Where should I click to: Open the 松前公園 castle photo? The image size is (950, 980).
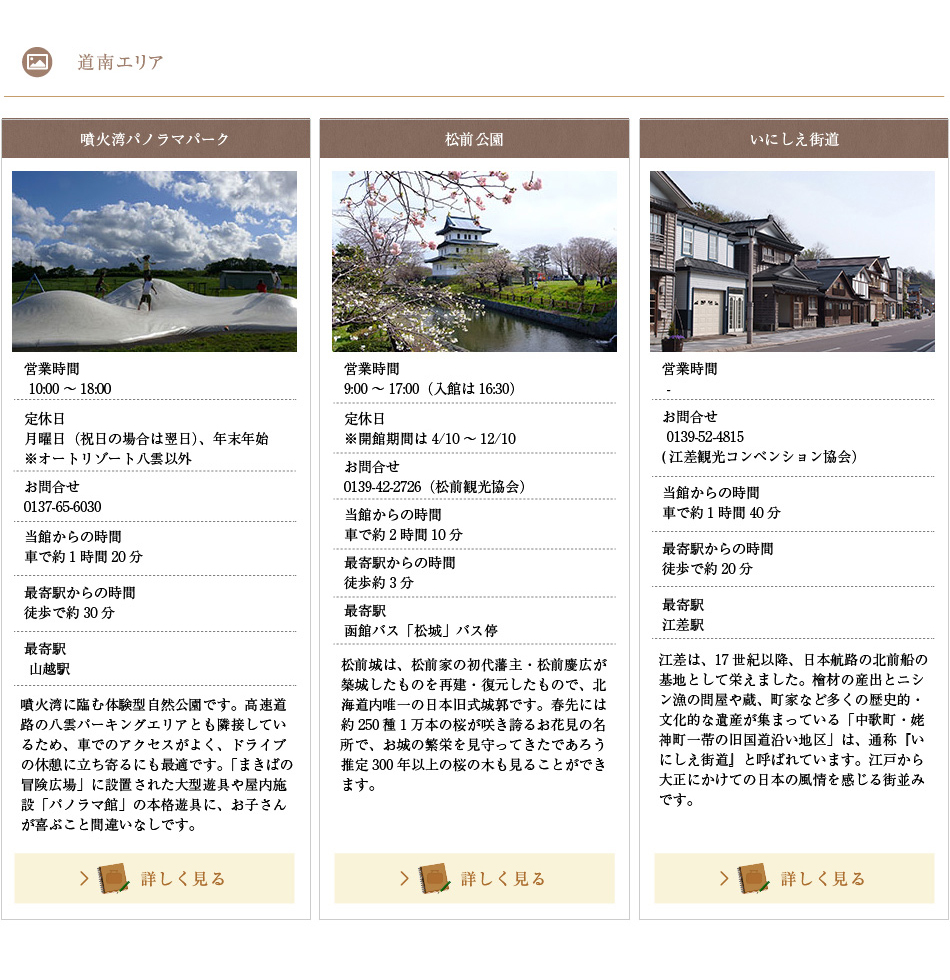click(474, 261)
